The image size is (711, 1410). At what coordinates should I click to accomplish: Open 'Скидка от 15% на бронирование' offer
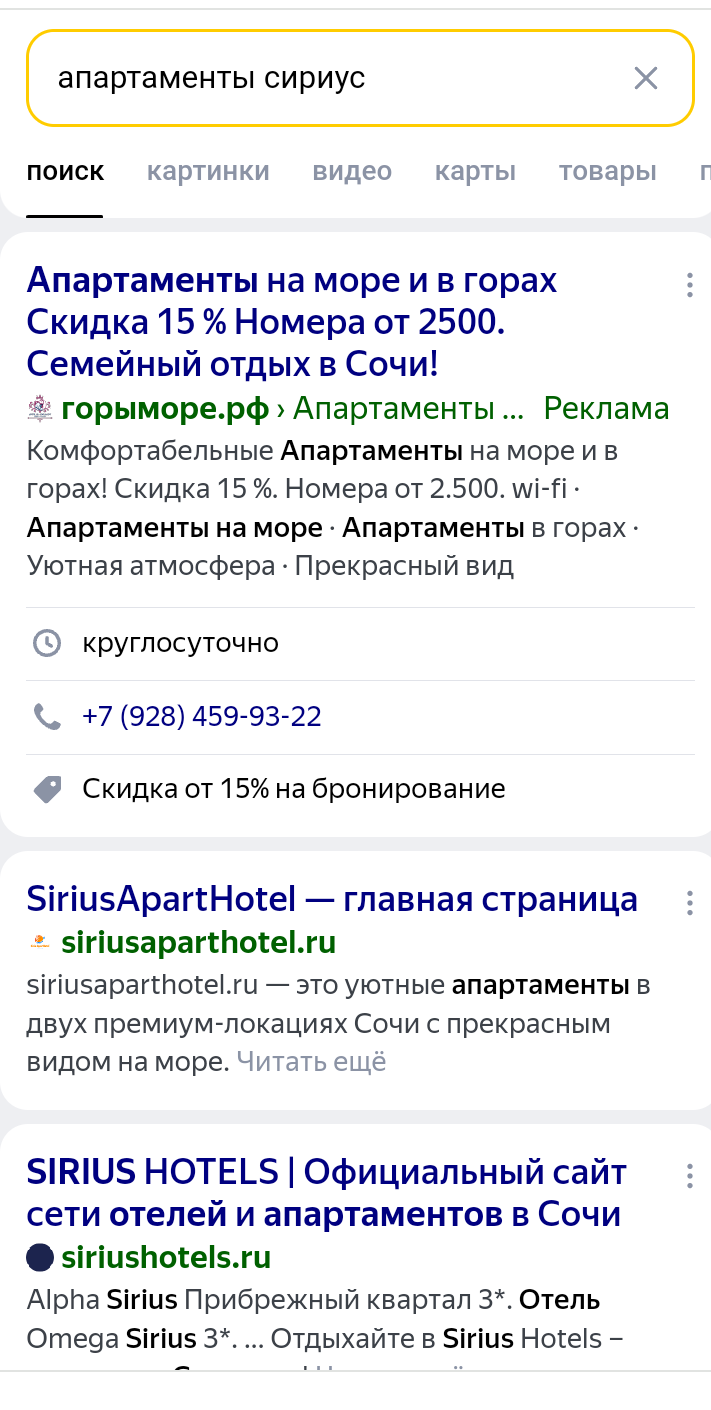coord(293,789)
